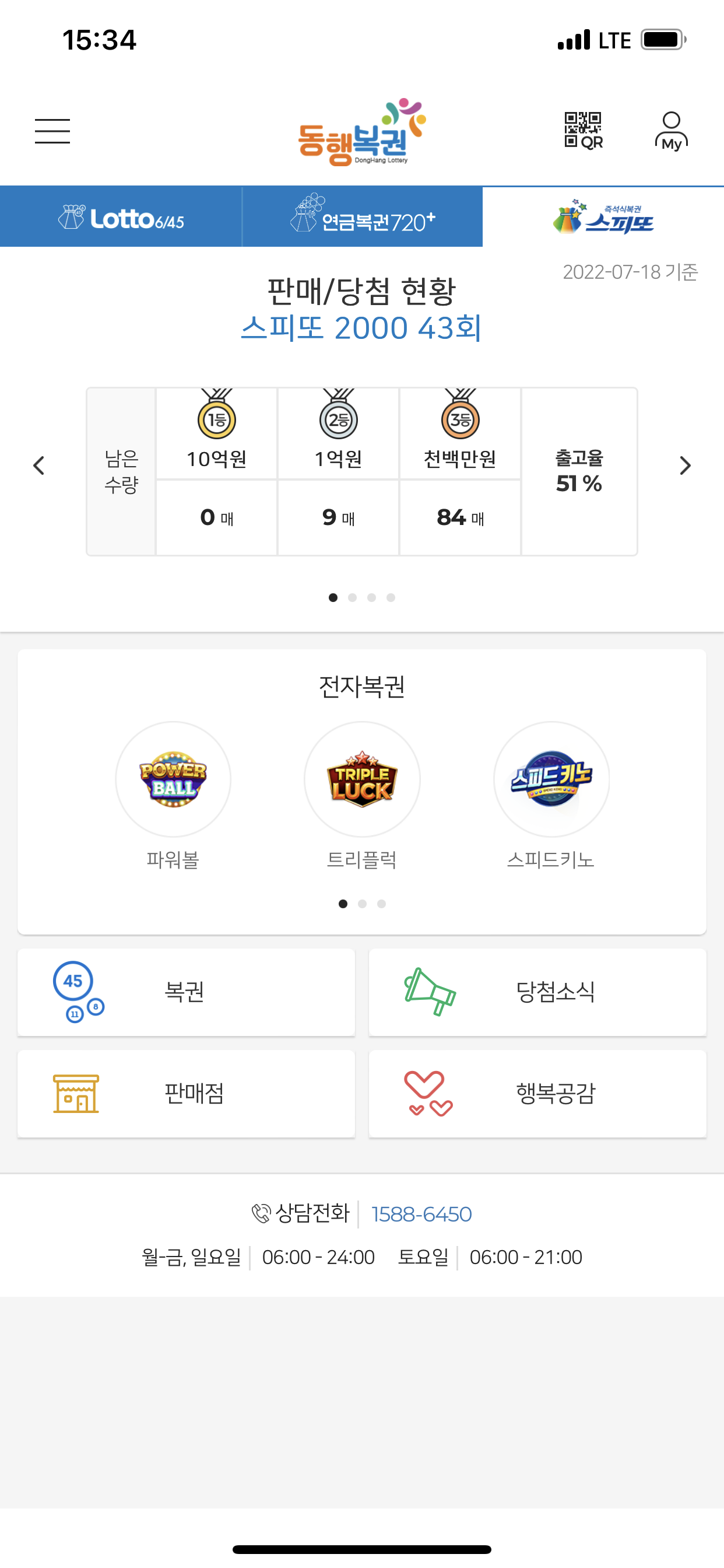The width and height of the screenshot is (724, 1568).
Task: Call the 1588-6450 hotline
Action: [421, 1214]
